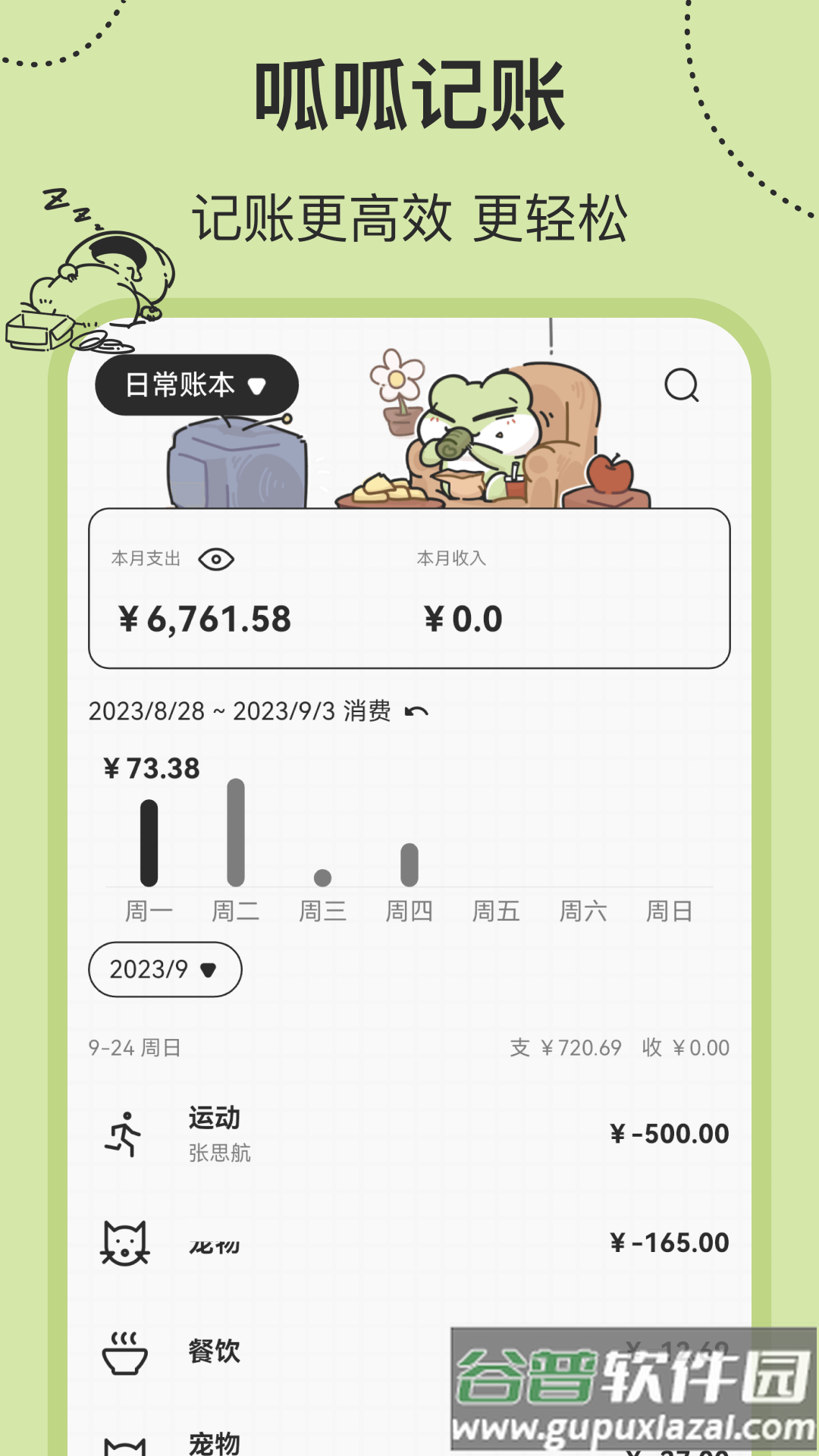
Task: Tap the 张思航 transaction entry
Action: [x=220, y=1155]
